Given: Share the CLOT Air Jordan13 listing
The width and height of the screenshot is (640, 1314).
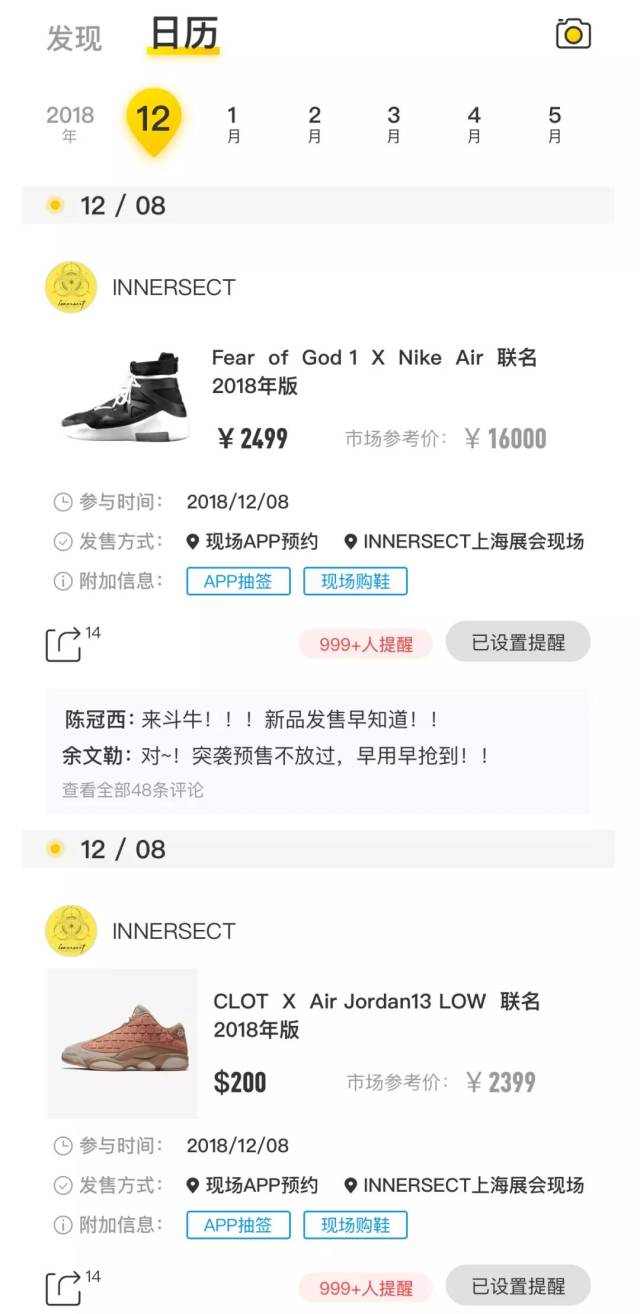Looking at the screenshot, I should pos(64,1288).
